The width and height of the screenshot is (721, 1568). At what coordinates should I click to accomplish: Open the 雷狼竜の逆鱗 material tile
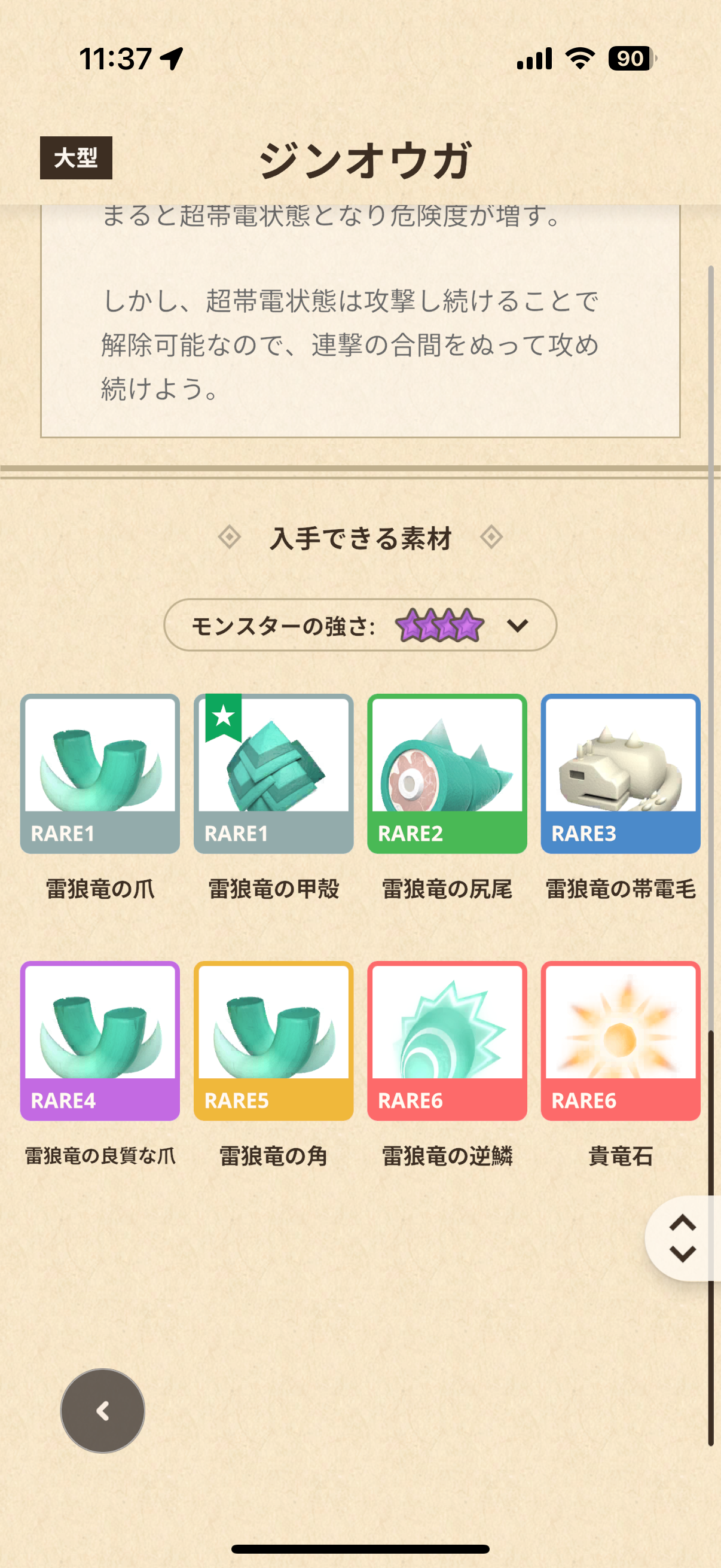tap(447, 1041)
